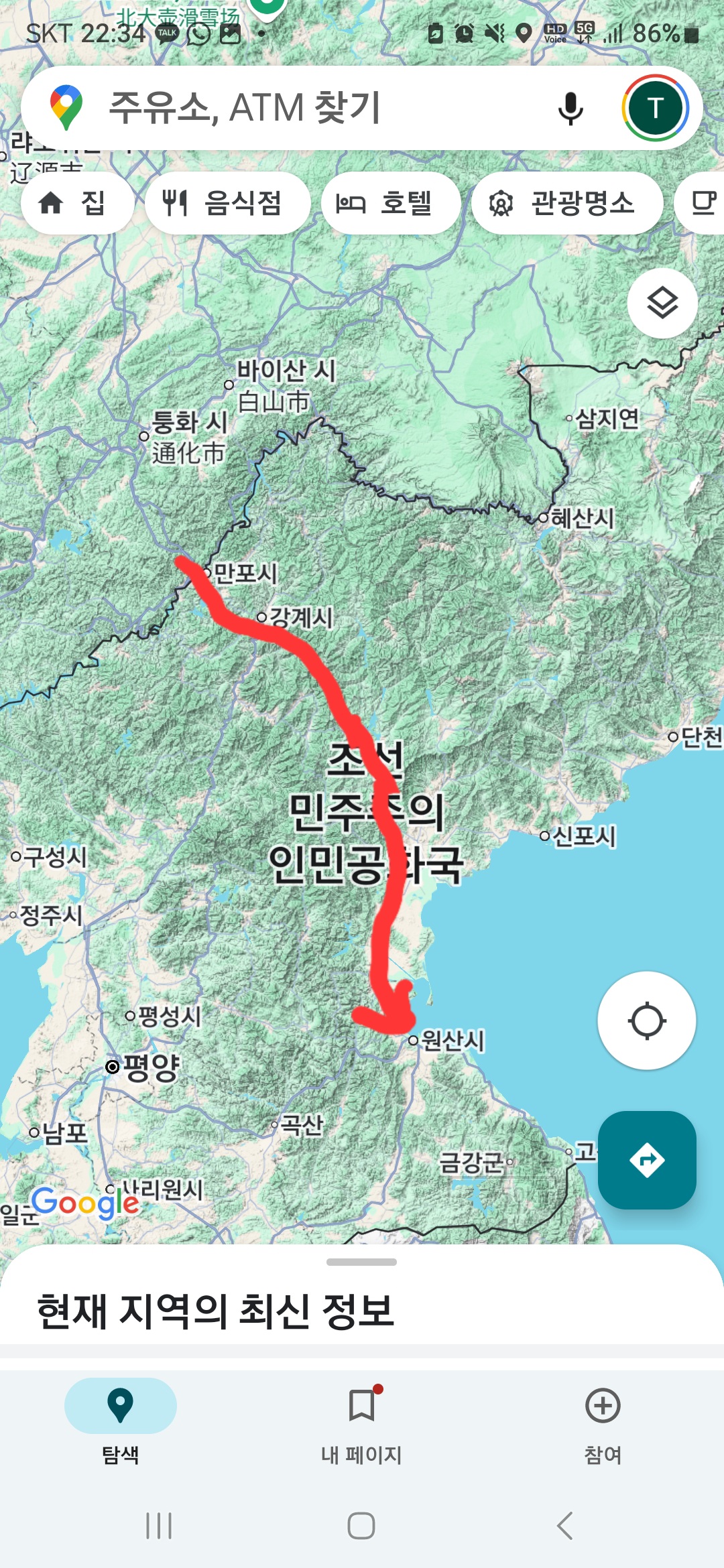Tap the 원산시 city label on map
The width and height of the screenshot is (724, 1568).
pyautogui.click(x=452, y=1040)
